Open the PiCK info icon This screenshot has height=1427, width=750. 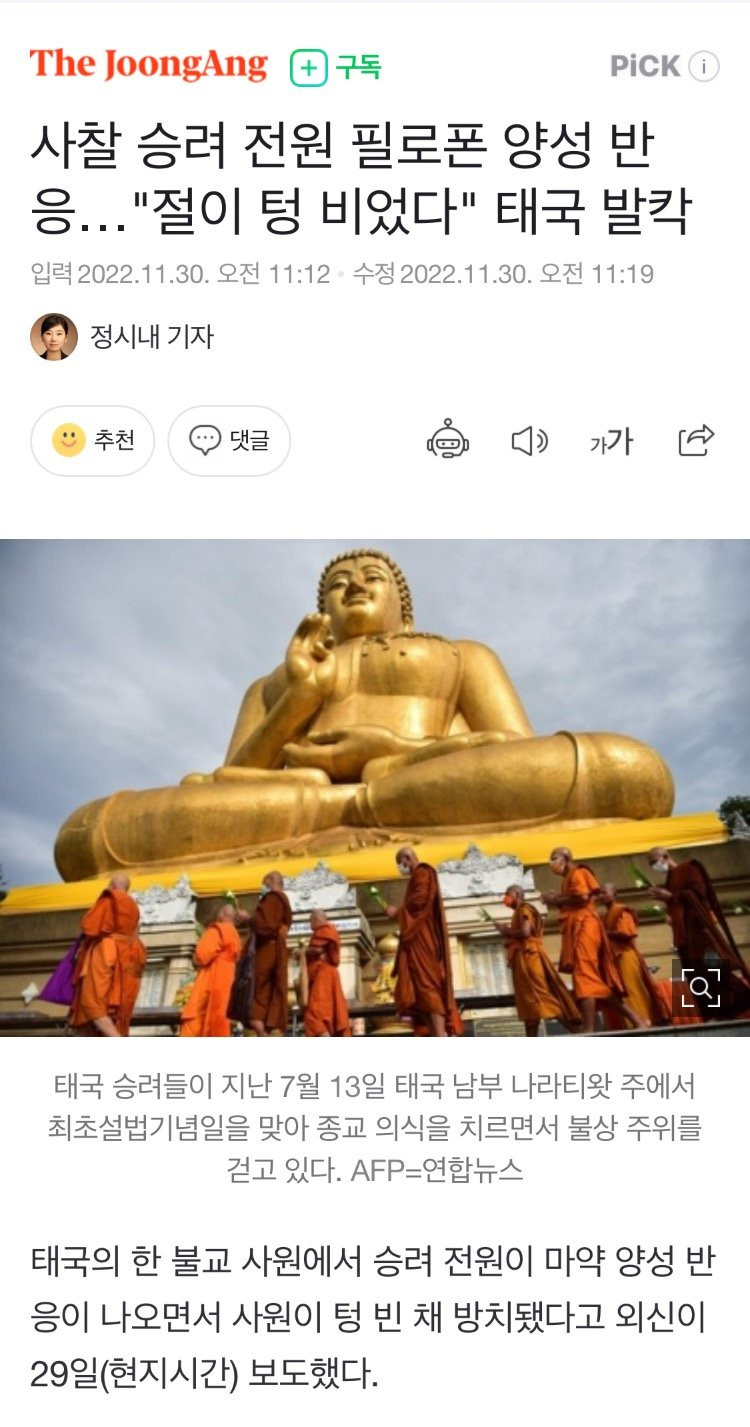click(704, 67)
